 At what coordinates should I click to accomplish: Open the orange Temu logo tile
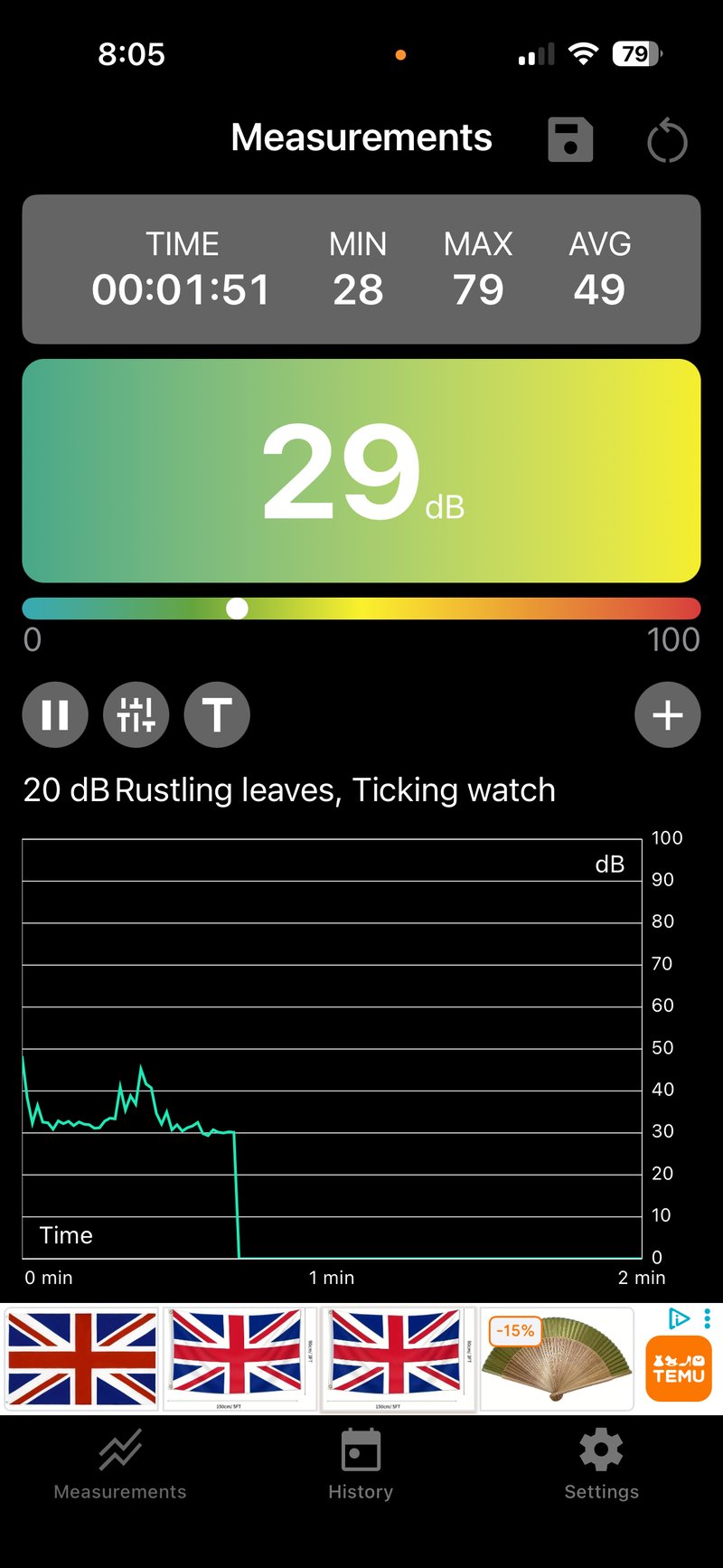point(679,1369)
